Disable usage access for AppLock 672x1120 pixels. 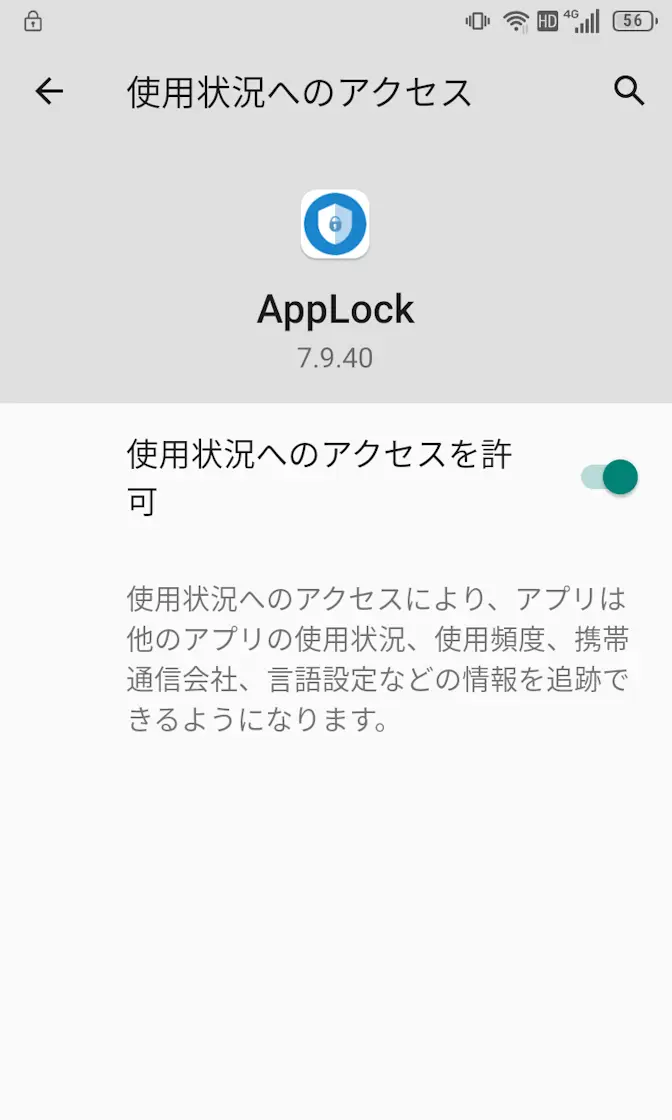(x=609, y=477)
